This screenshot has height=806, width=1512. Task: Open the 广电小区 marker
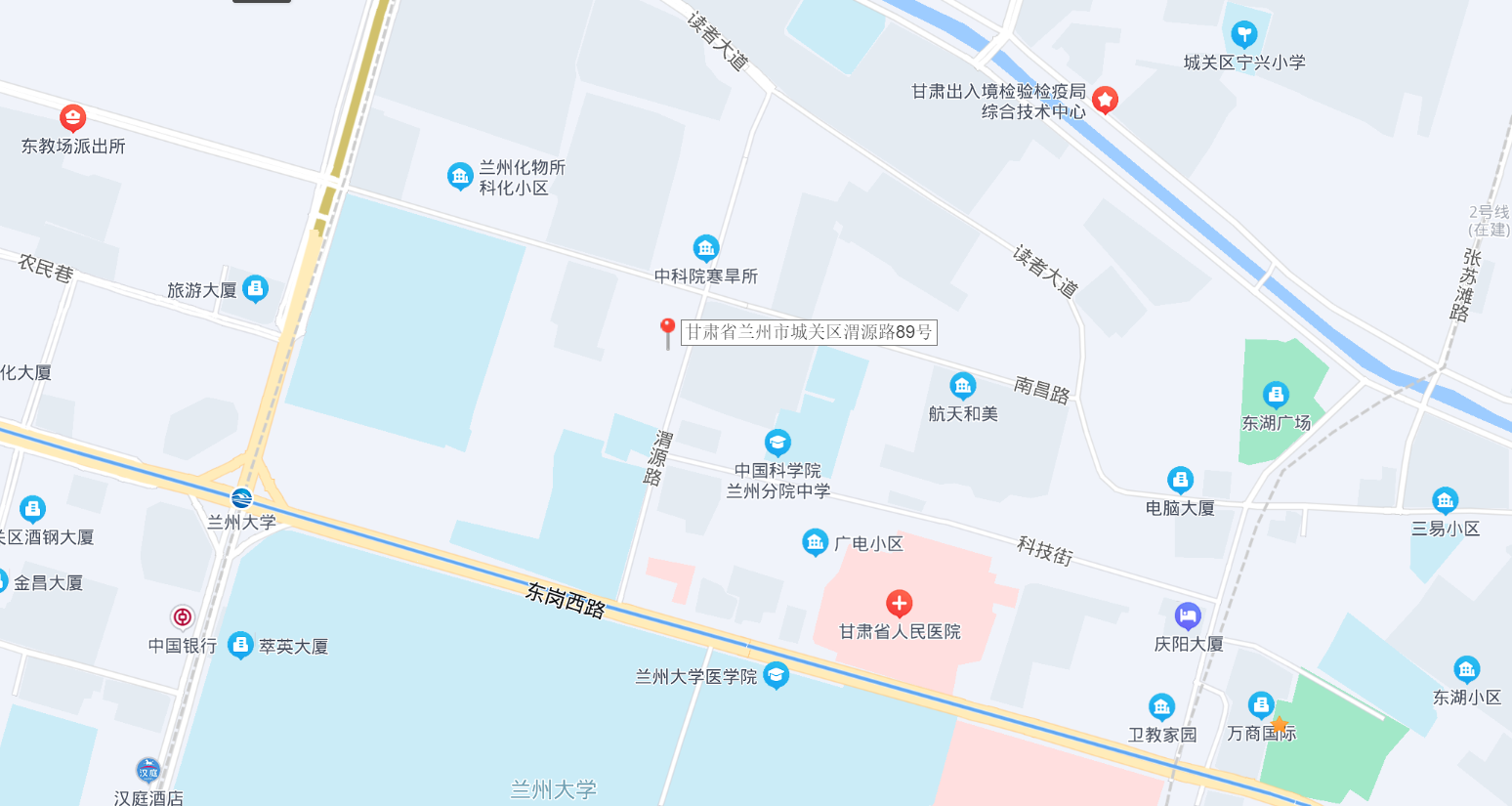(x=815, y=542)
